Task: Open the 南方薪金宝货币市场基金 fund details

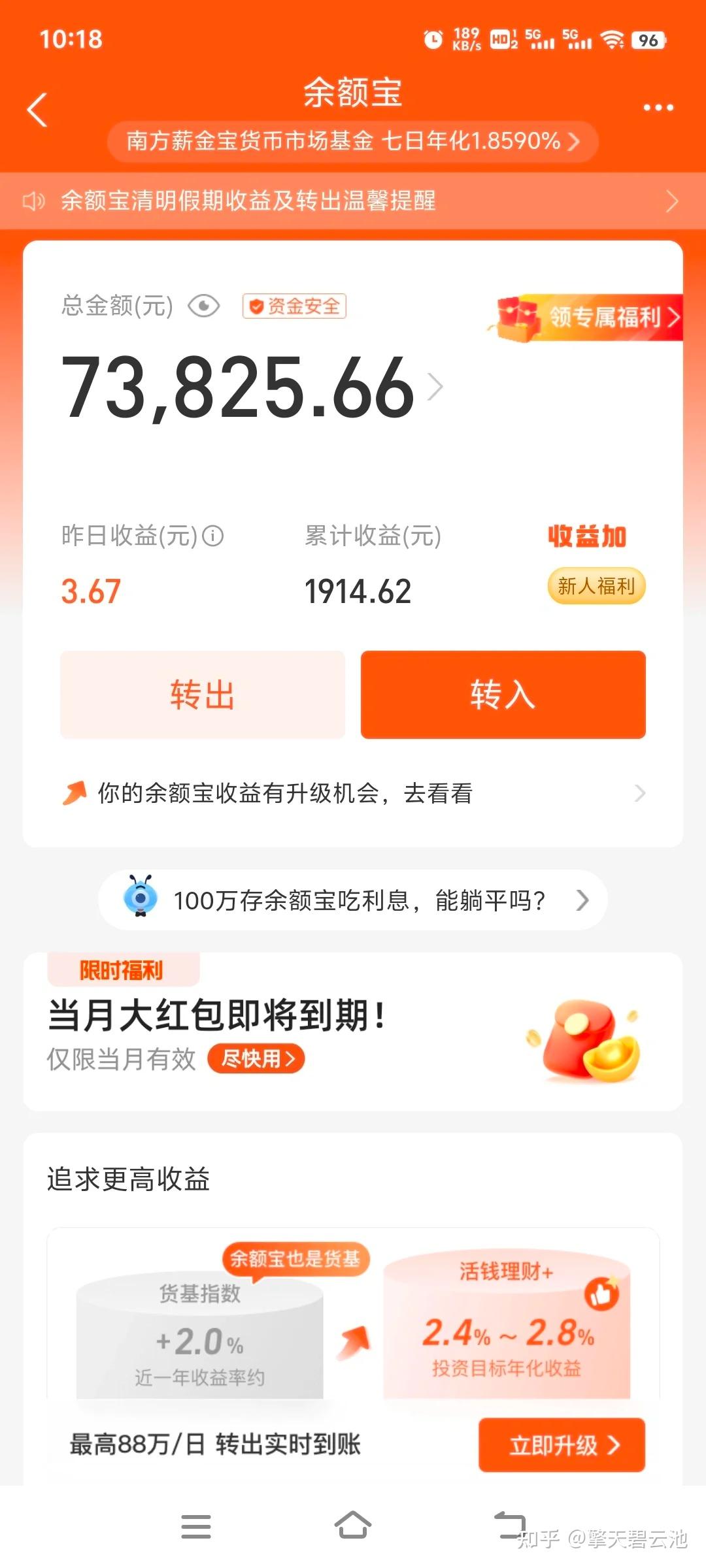Action: (x=353, y=141)
